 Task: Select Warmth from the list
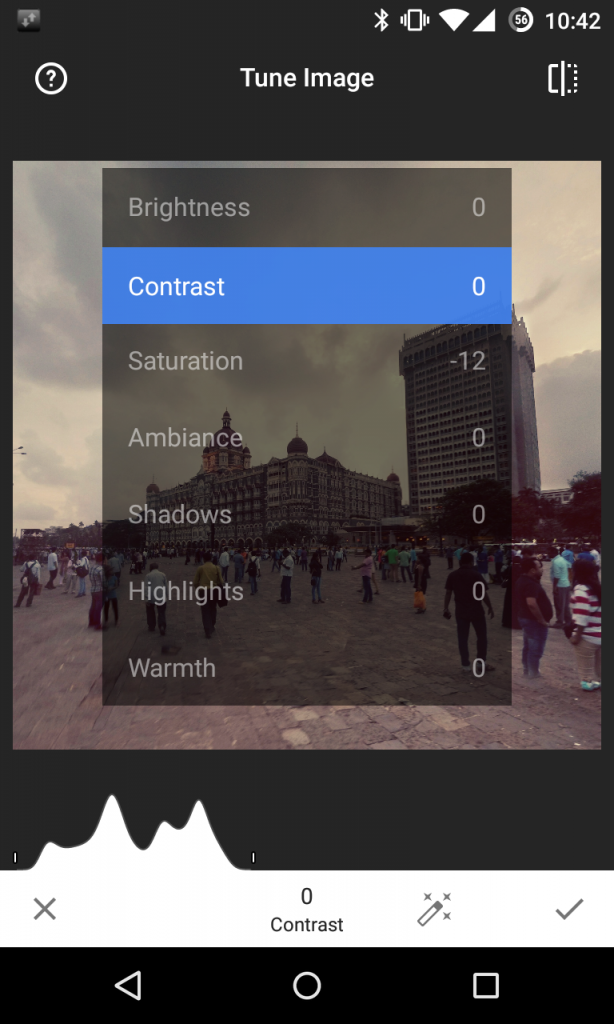(x=307, y=668)
